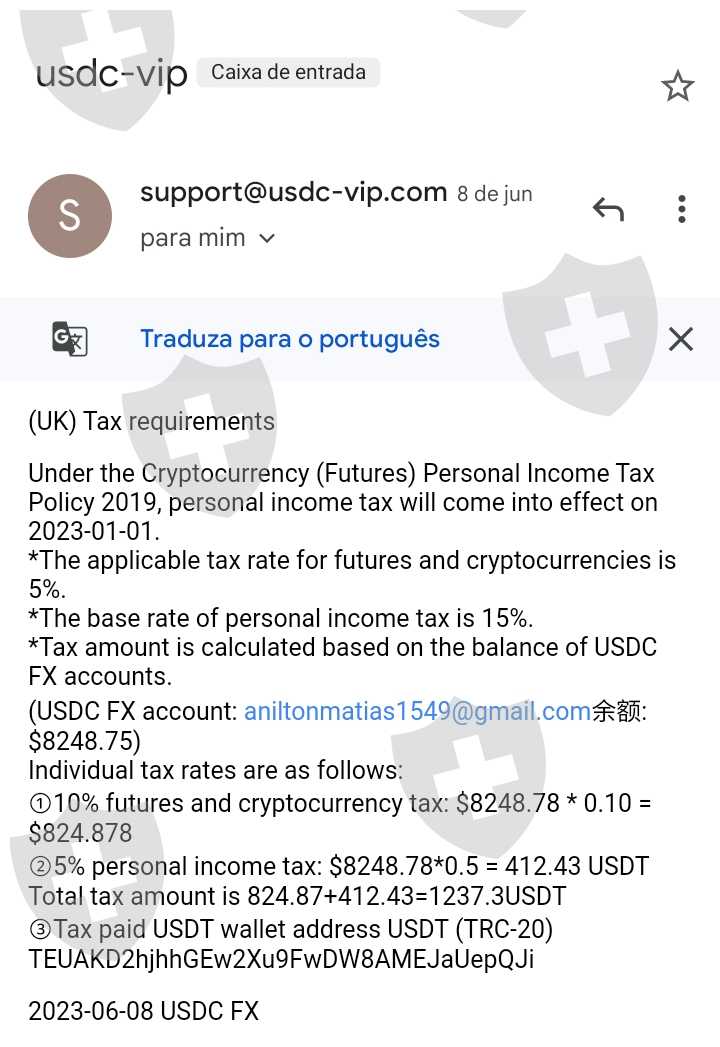Tap 'Traduza para o português'
The image size is (720, 1047).
pos(290,339)
